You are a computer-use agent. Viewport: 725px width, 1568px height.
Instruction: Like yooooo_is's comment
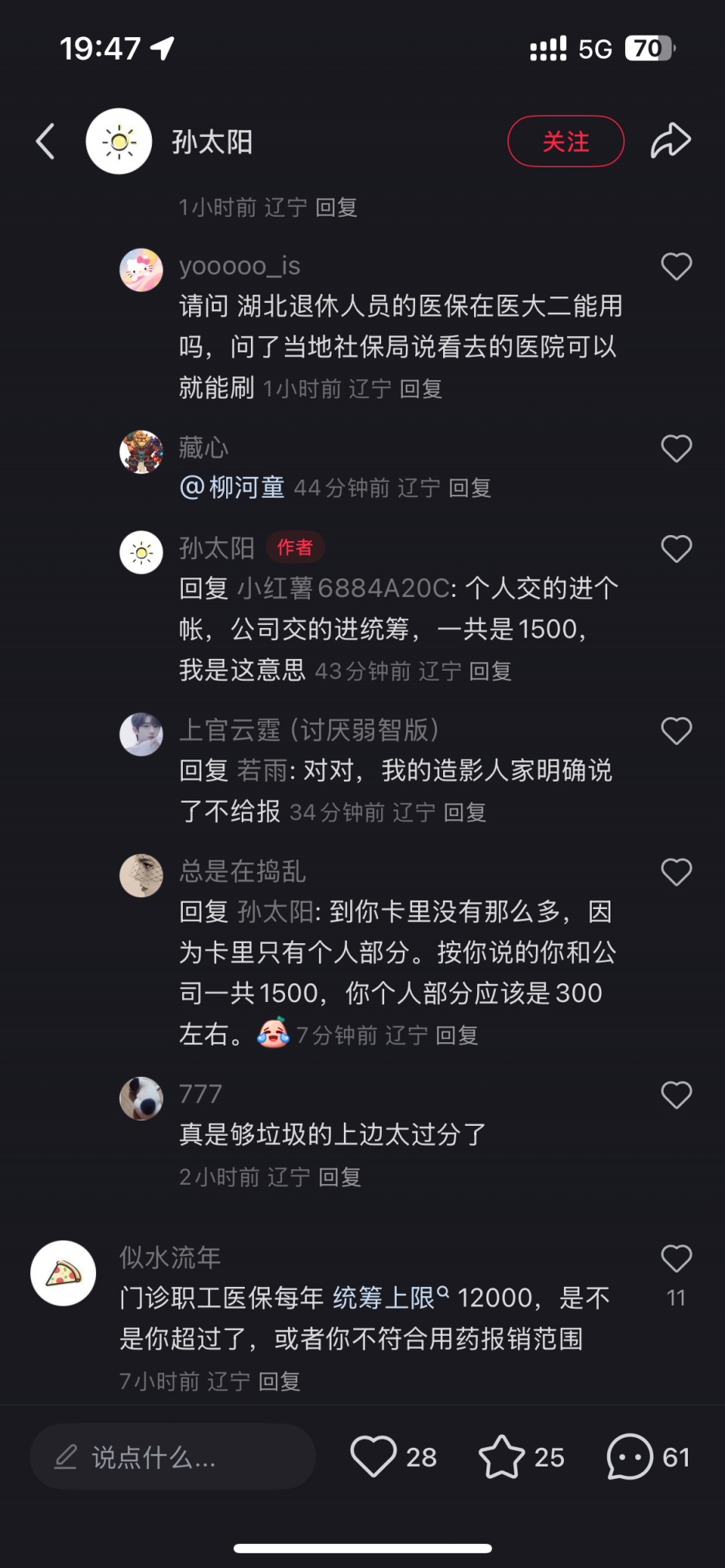[x=676, y=266]
